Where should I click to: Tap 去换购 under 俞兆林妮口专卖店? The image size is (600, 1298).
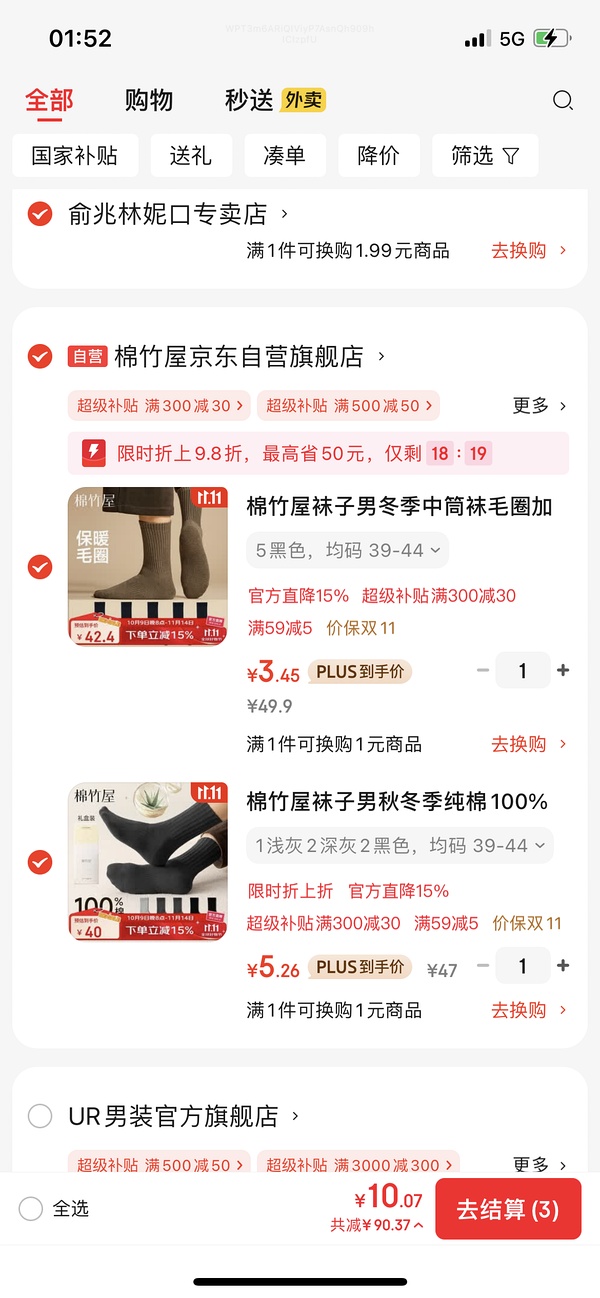click(528, 251)
